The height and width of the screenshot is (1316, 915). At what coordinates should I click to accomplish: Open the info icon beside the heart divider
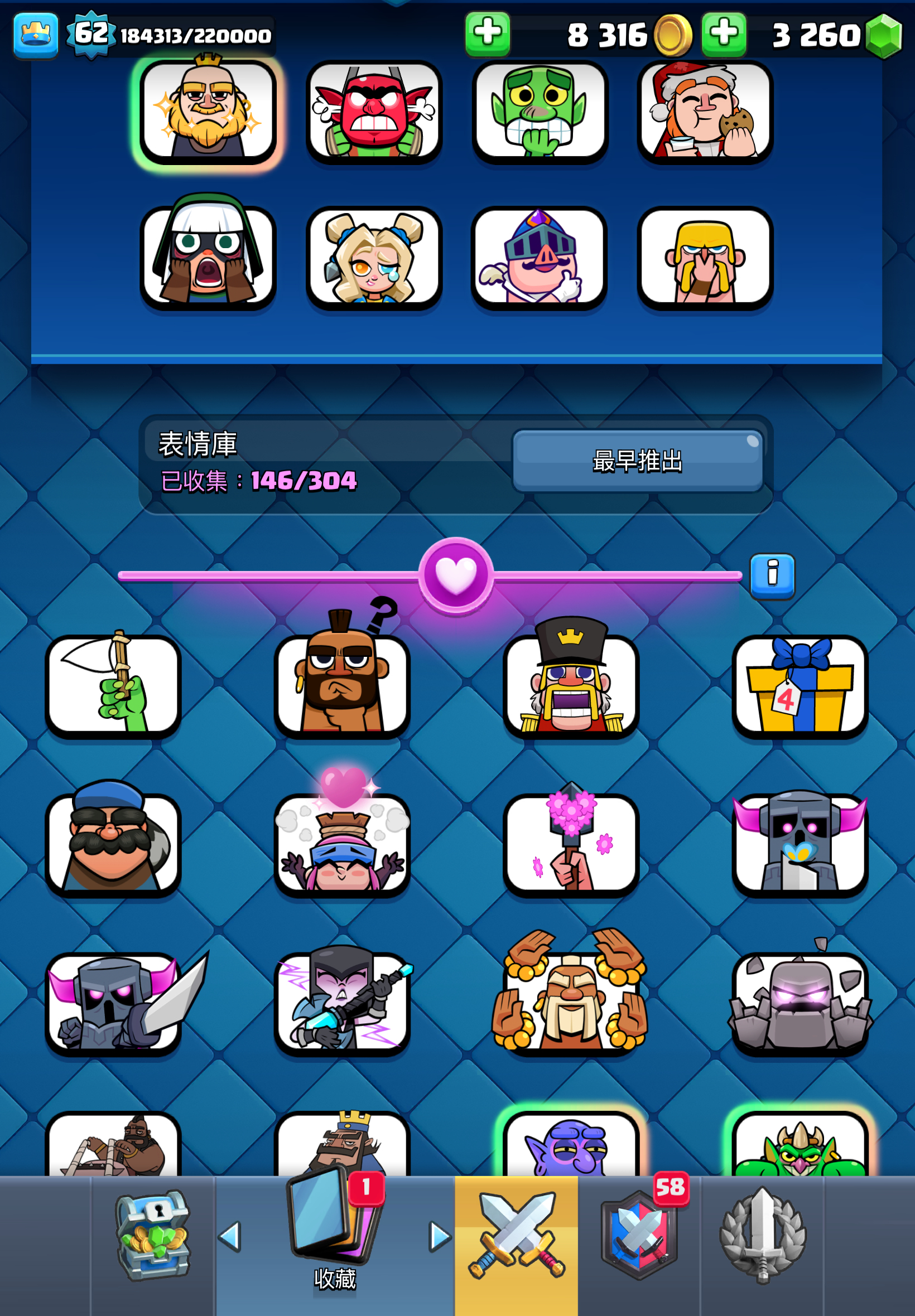[x=772, y=575]
